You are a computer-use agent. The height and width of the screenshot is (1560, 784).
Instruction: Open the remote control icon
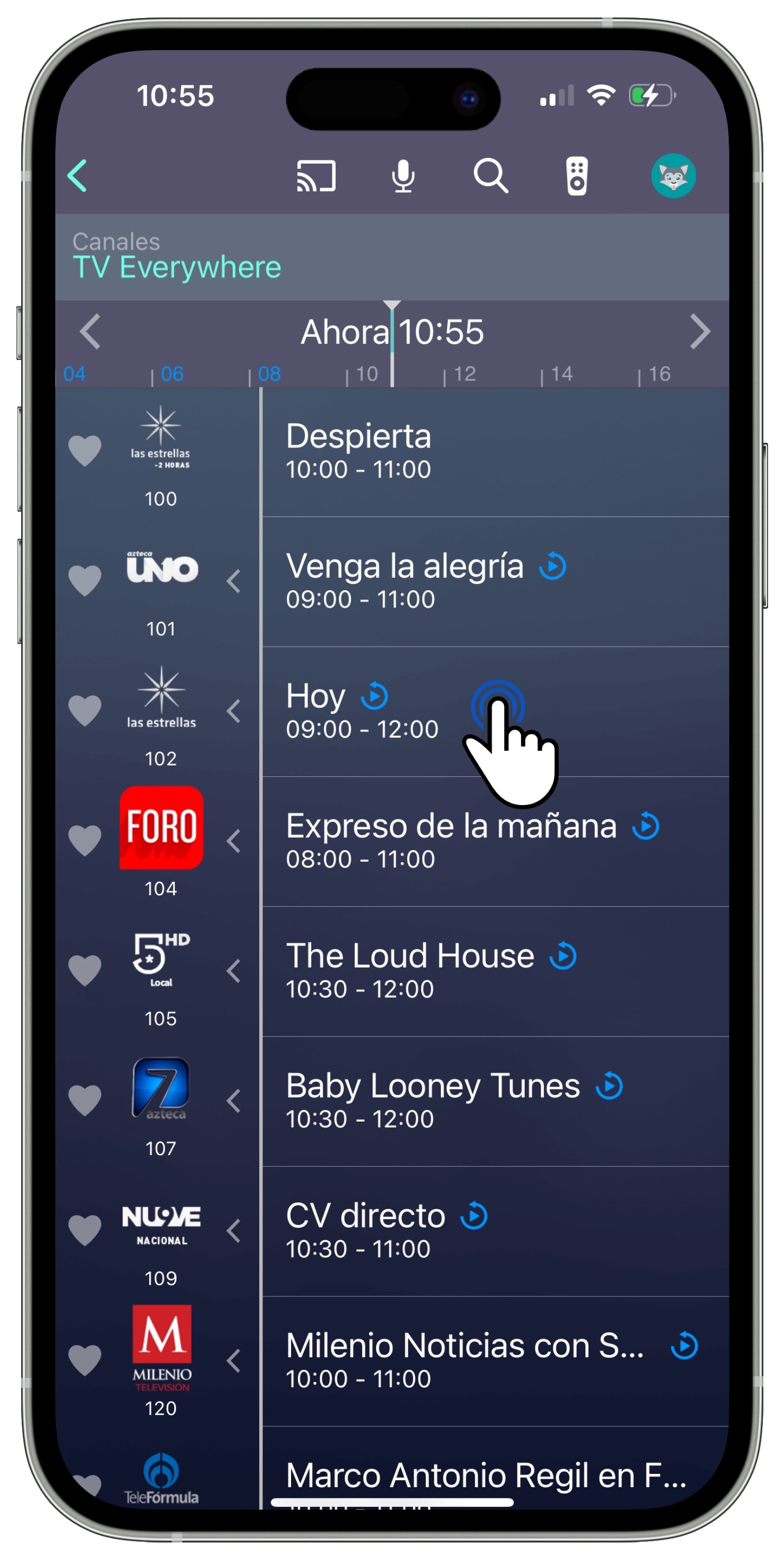click(x=577, y=177)
